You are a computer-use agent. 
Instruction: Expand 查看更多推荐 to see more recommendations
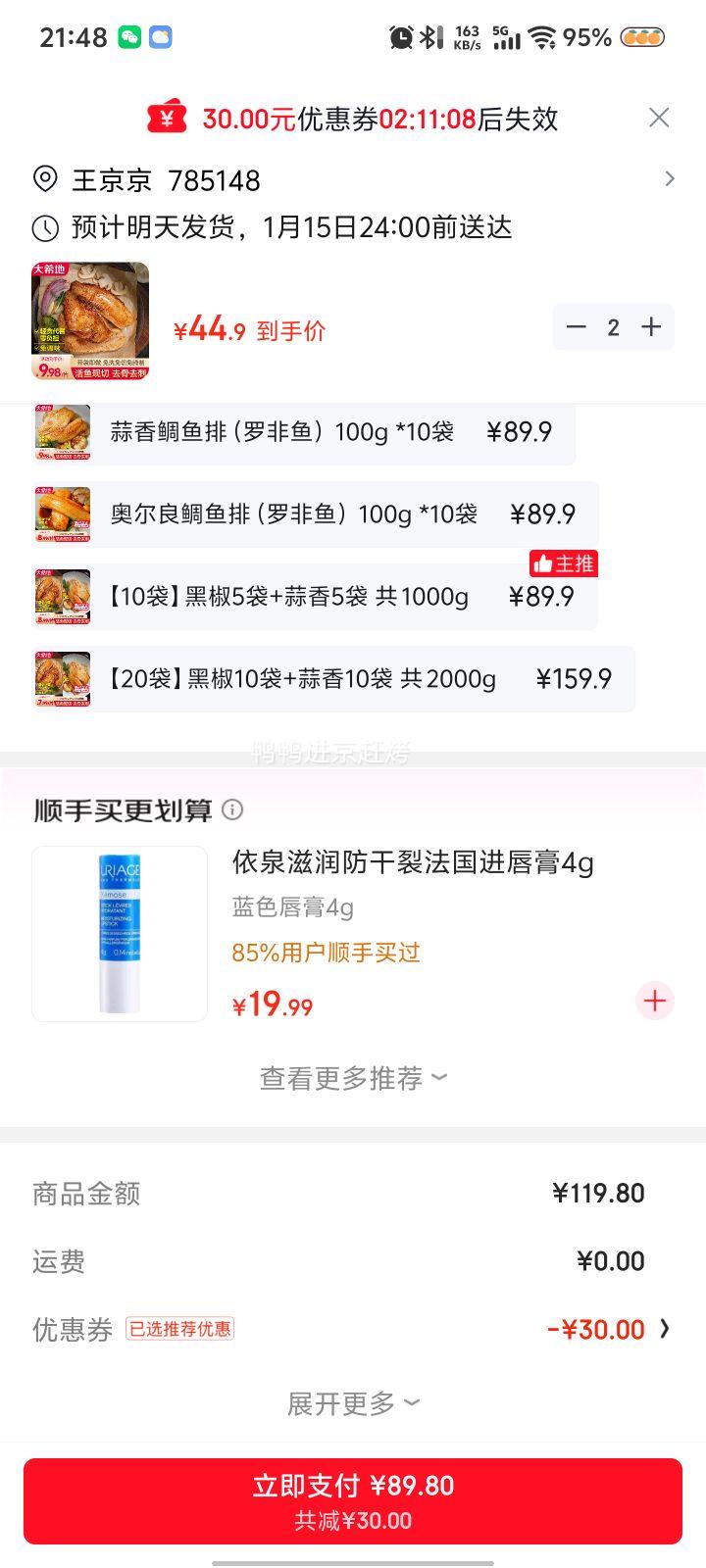(352, 1076)
